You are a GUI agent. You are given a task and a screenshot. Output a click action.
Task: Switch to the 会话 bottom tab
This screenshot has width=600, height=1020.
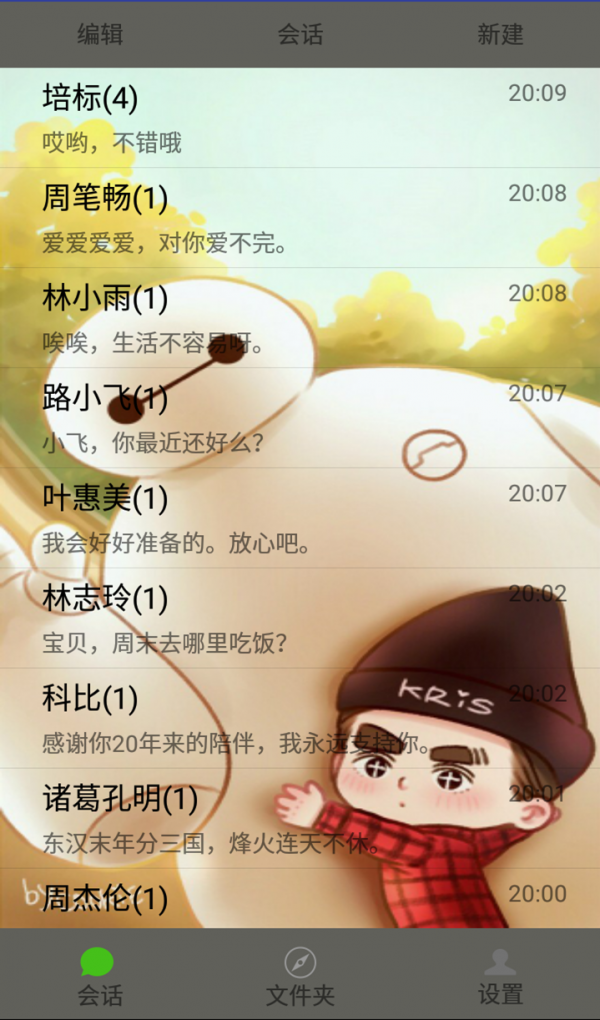click(x=100, y=976)
